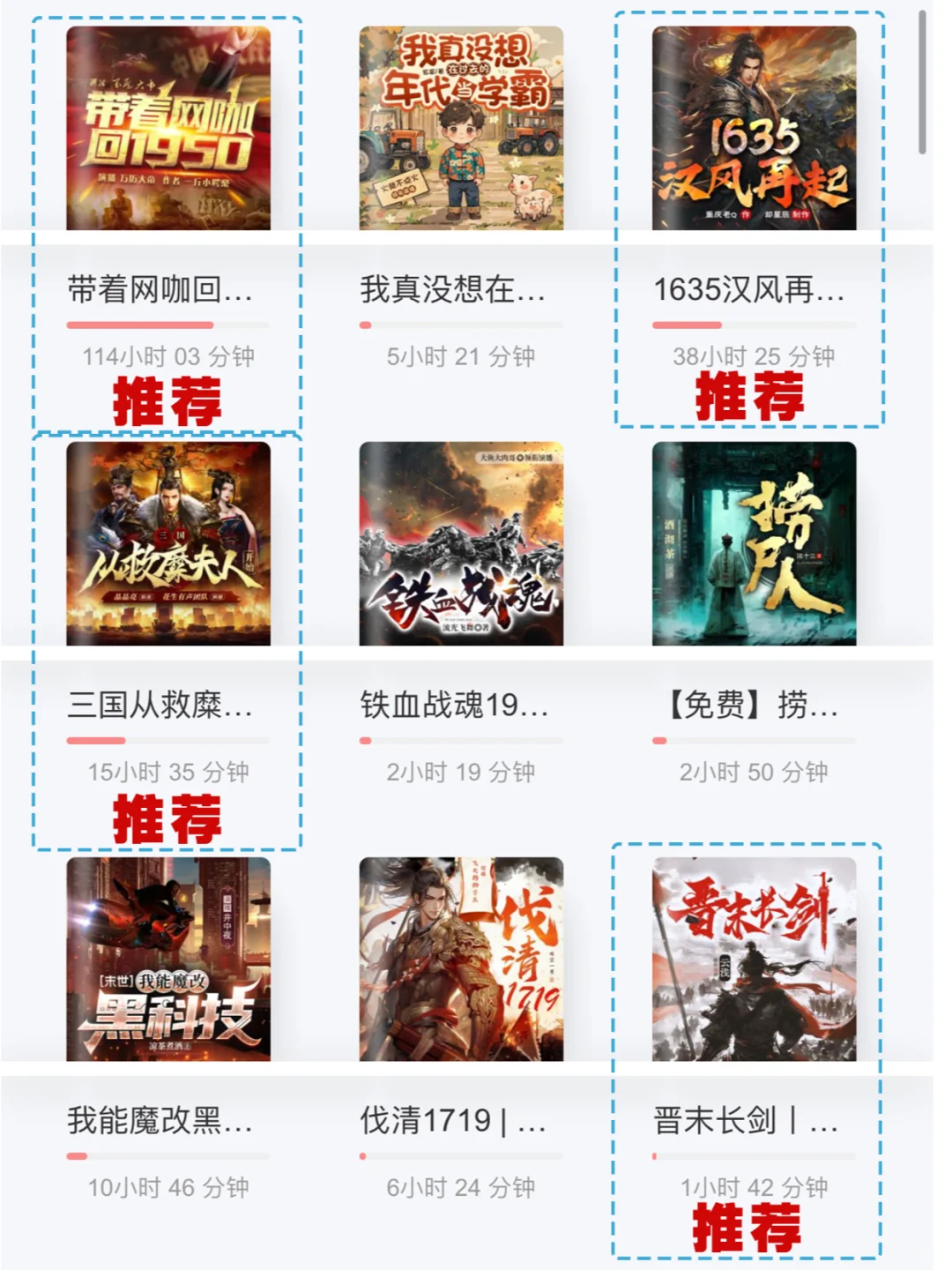Open the audiobook 我能魔改黑科技

click(168, 959)
